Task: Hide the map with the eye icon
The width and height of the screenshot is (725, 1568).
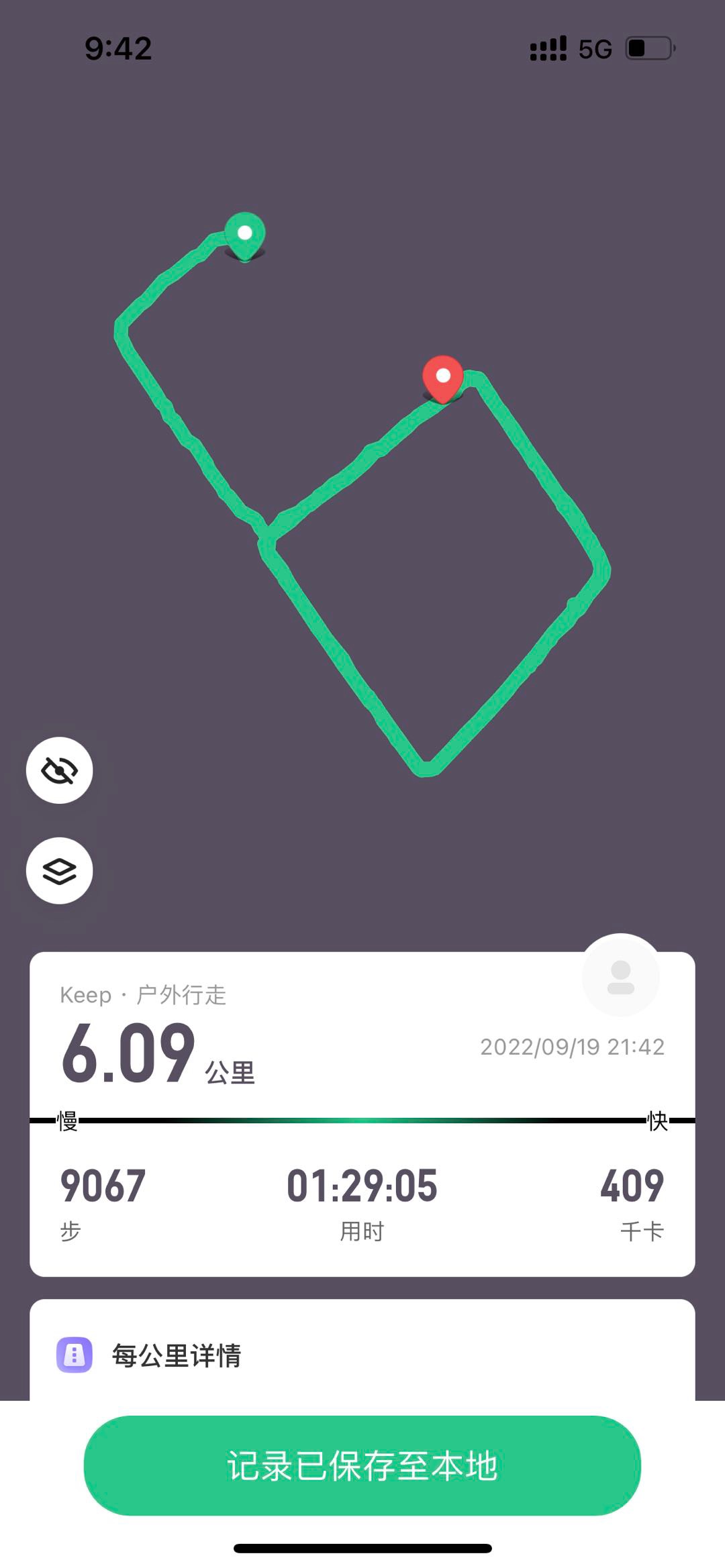Action: point(60,770)
